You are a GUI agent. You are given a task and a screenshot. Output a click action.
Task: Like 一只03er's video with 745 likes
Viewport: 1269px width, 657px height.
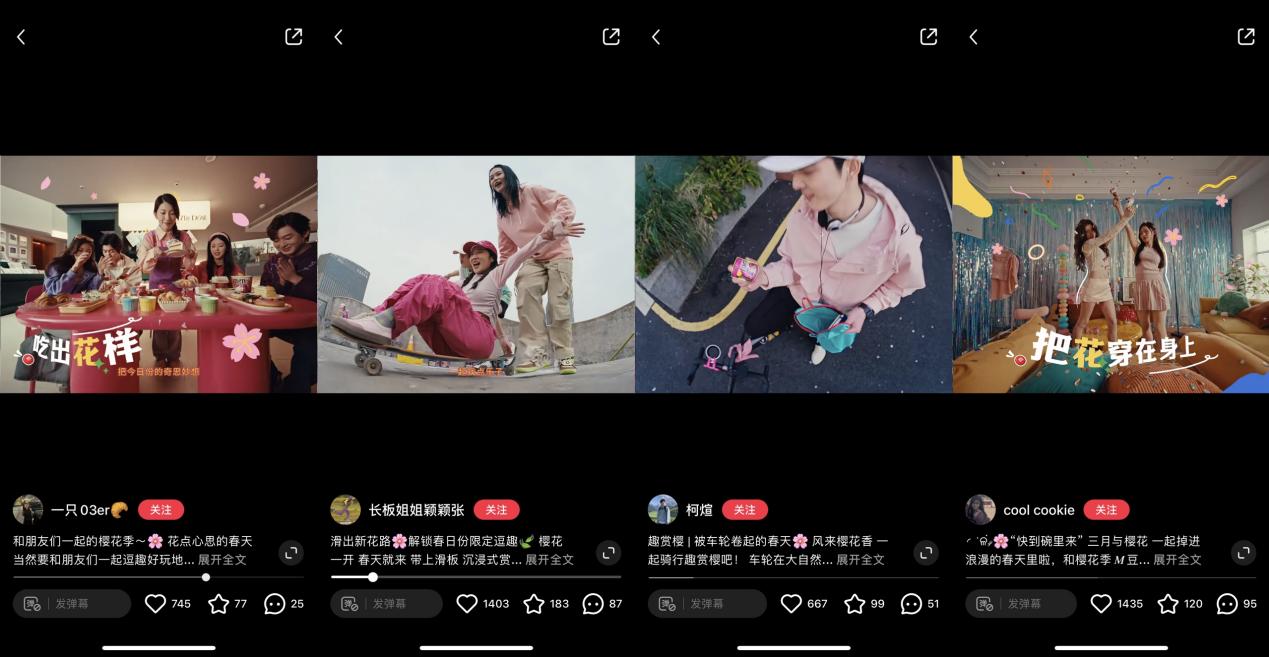[155, 604]
